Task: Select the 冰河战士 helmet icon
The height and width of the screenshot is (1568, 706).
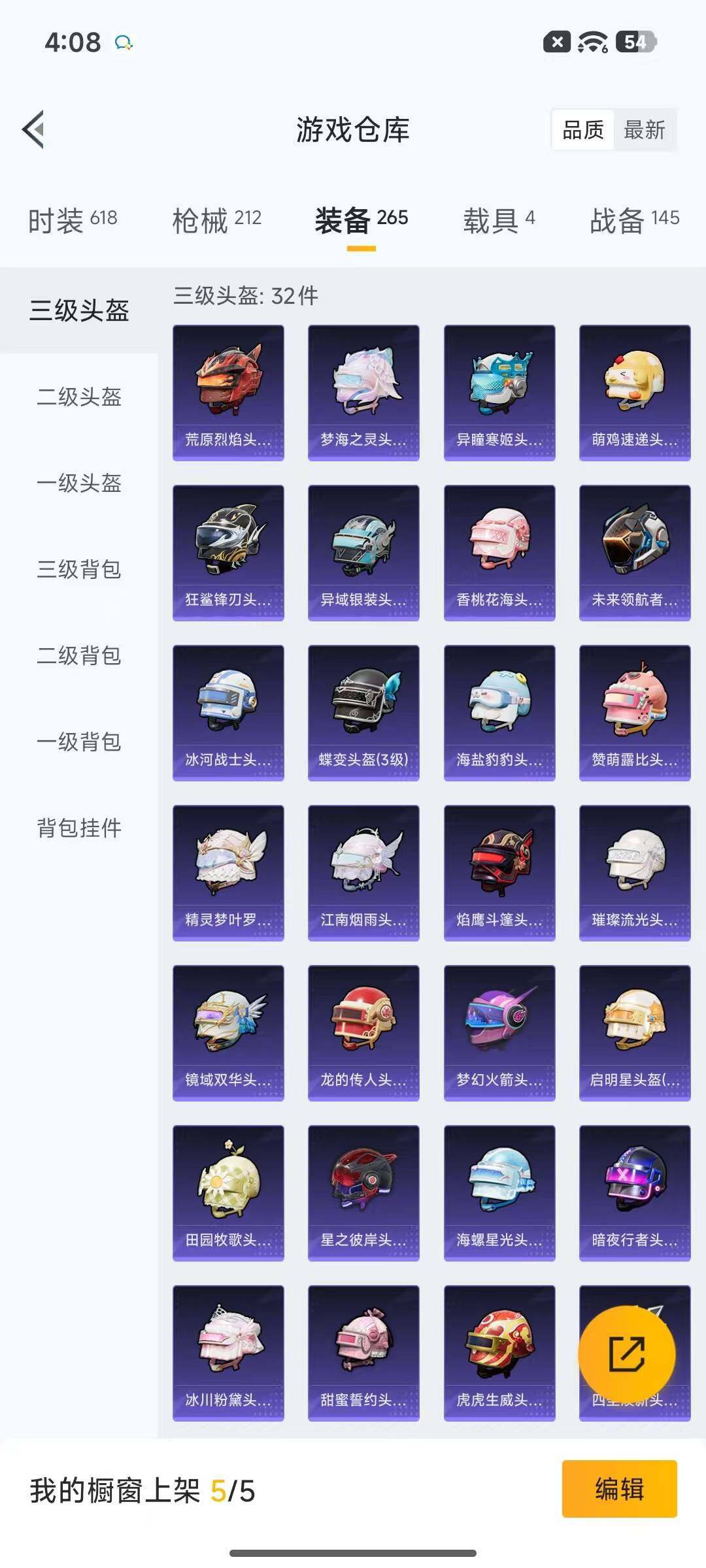Action: pyautogui.click(x=229, y=712)
